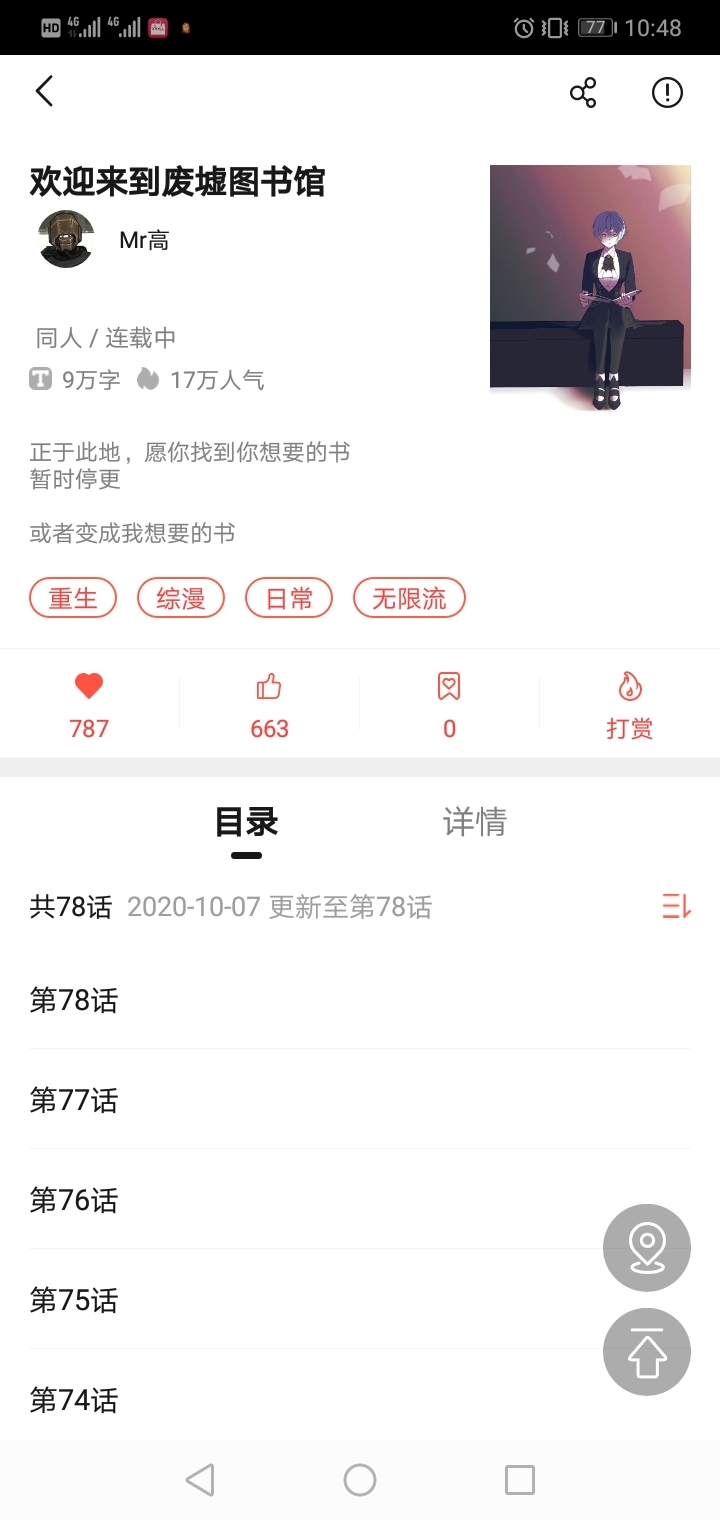Image resolution: width=720 pixels, height=1520 pixels.
Task: Select the 重生 tag
Action: [x=73, y=599]
